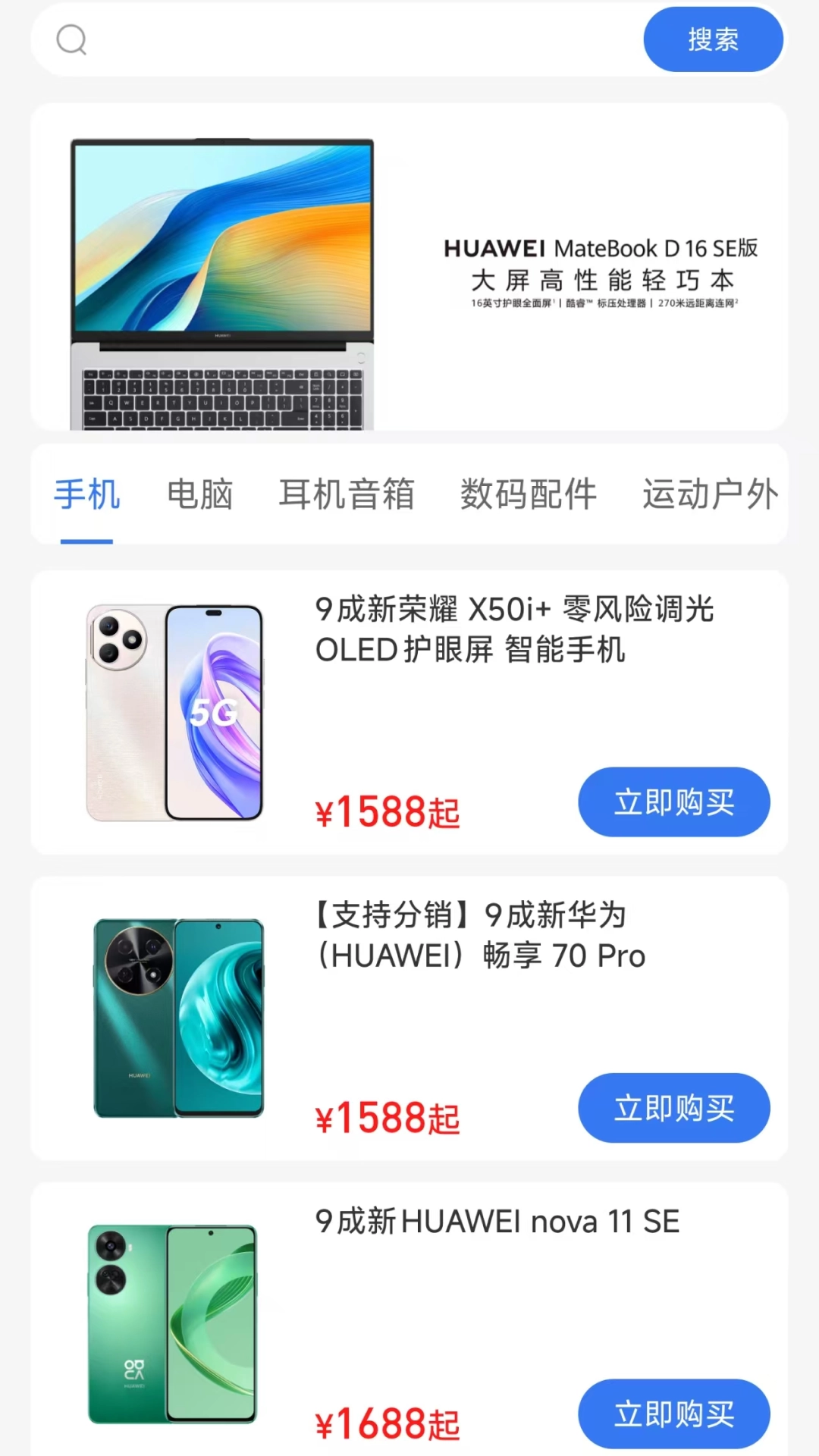The height and width of the screenshot is (1456, 819).
Task: Purchase nova 11 SE via 立即购买
Action: (x=673, y=1414)
